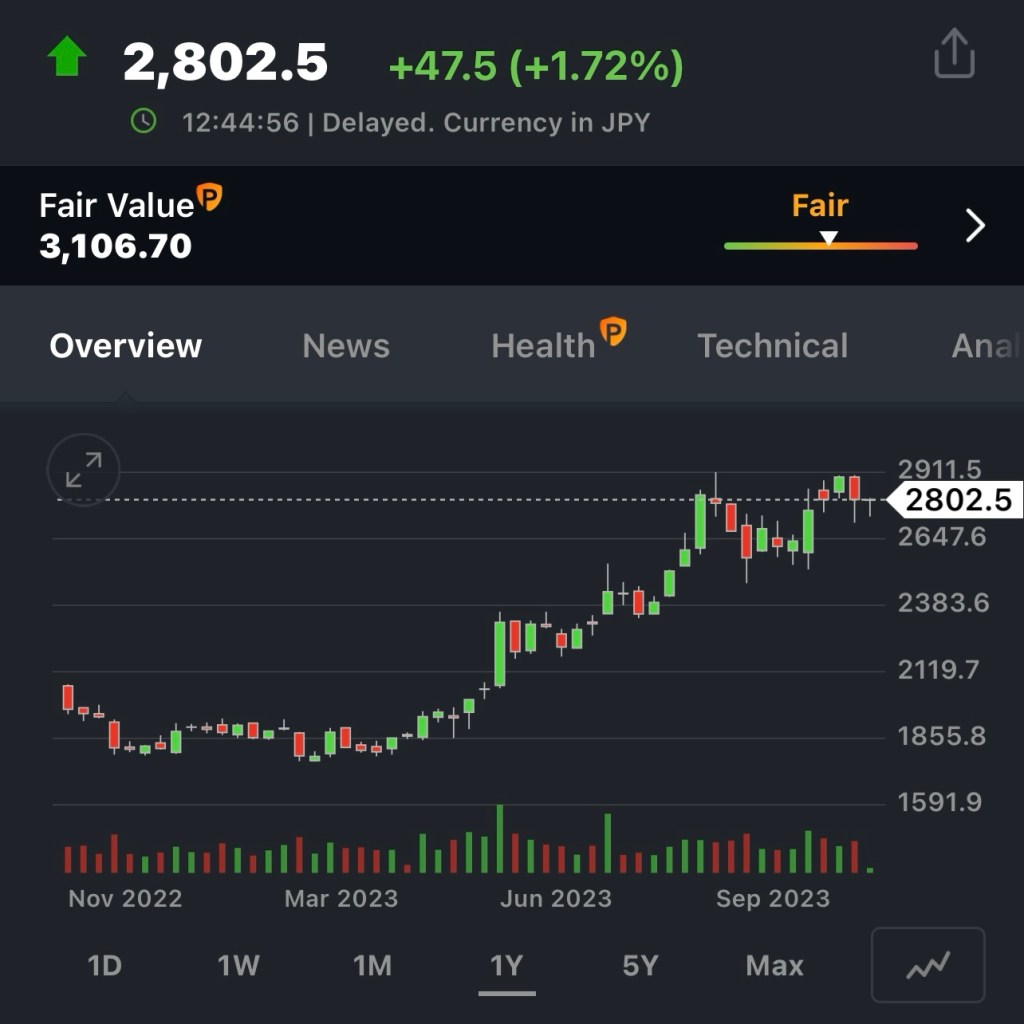The image size is (1024, 1024).
Task: Open the Fair Value details row
Action: 974,226
